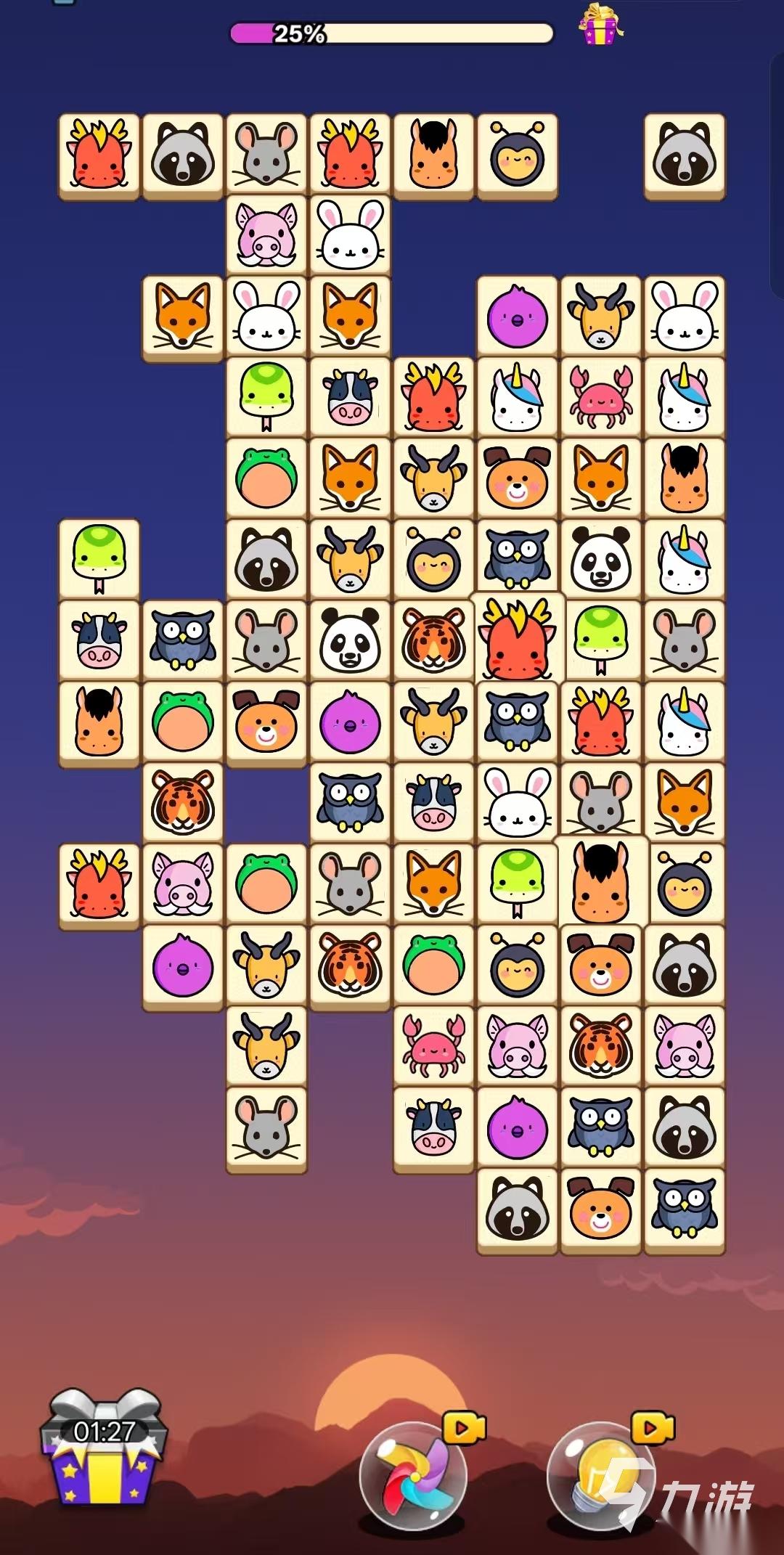This screenshot has width=784, height=1555.
Task: Tap the snake tile above the cow tile
Action: [99, 559]
